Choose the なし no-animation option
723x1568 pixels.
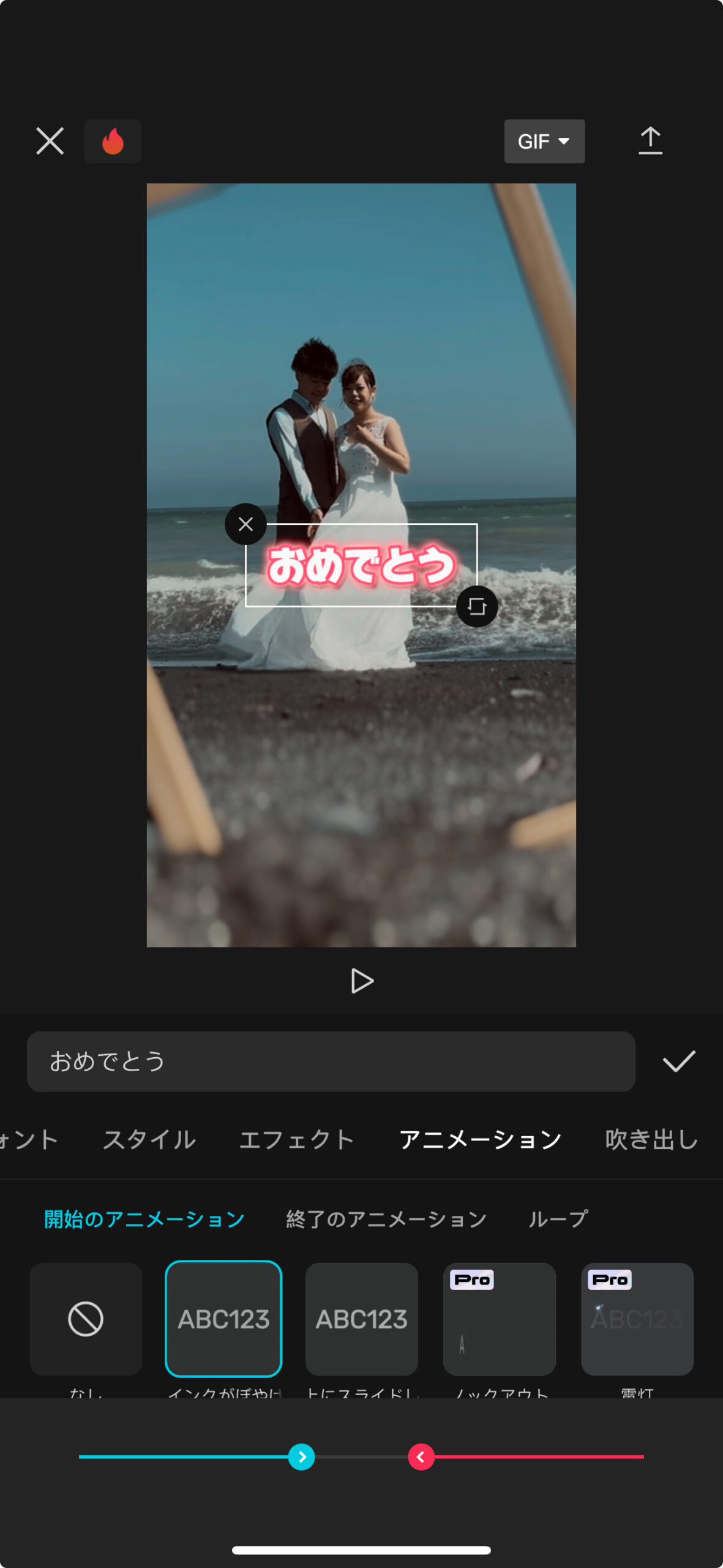tap(86, 1319)
